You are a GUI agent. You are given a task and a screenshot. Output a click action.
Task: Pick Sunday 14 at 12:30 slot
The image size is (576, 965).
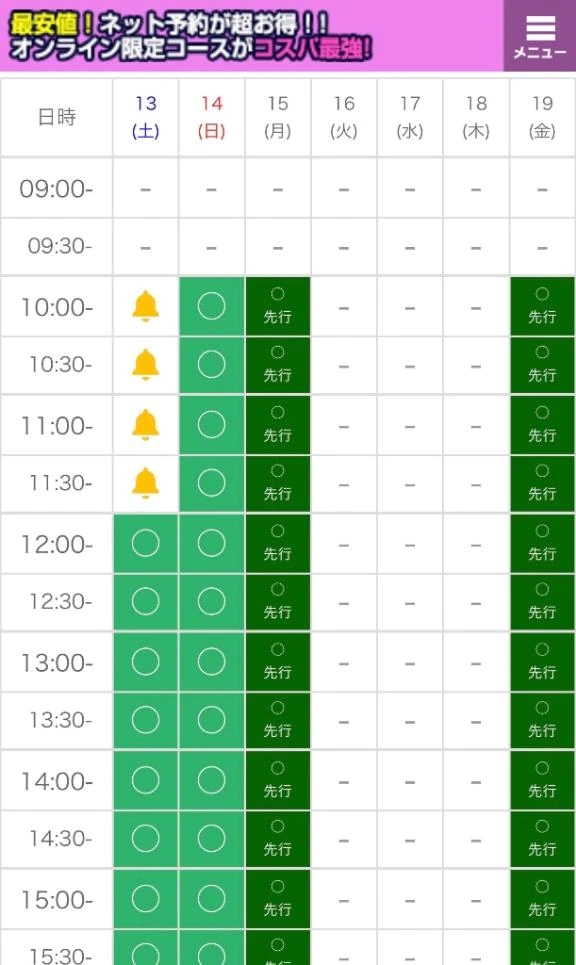coord(212,602)
